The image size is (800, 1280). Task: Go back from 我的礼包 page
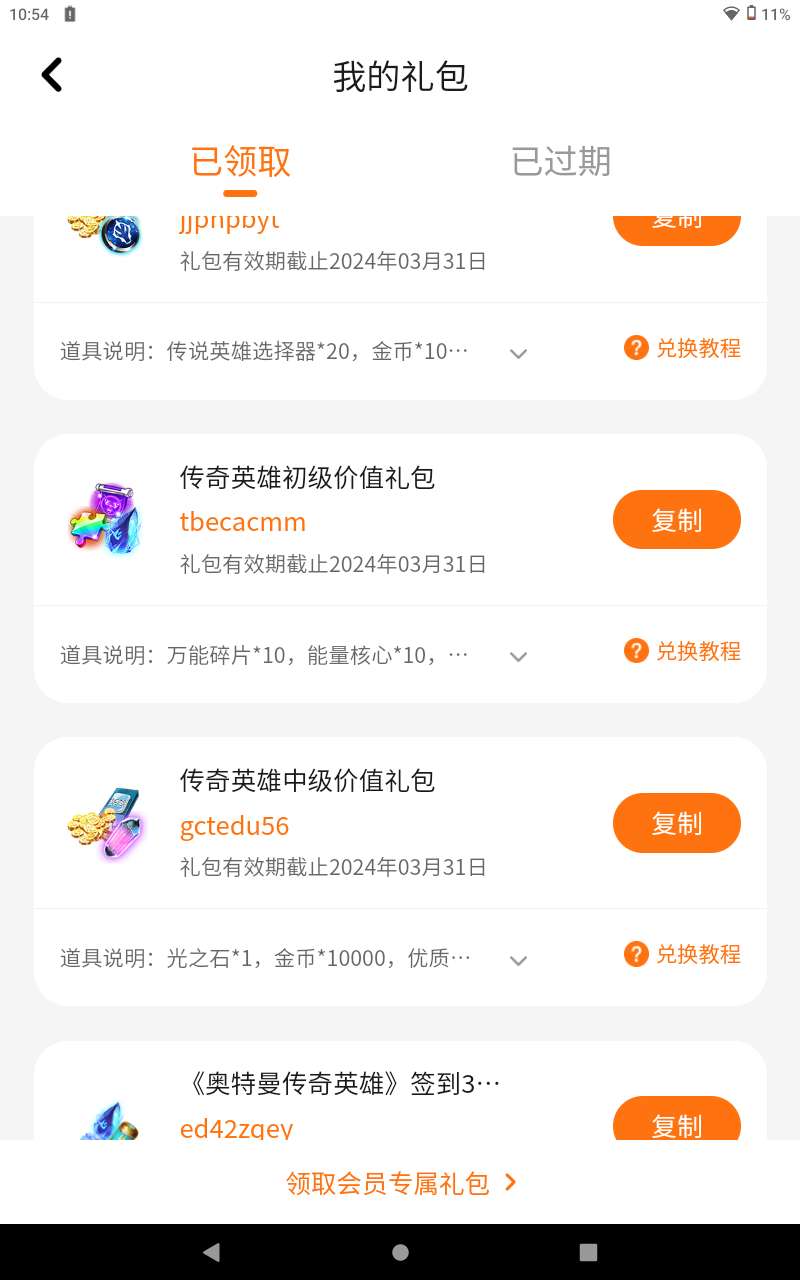tap(52, 75)
